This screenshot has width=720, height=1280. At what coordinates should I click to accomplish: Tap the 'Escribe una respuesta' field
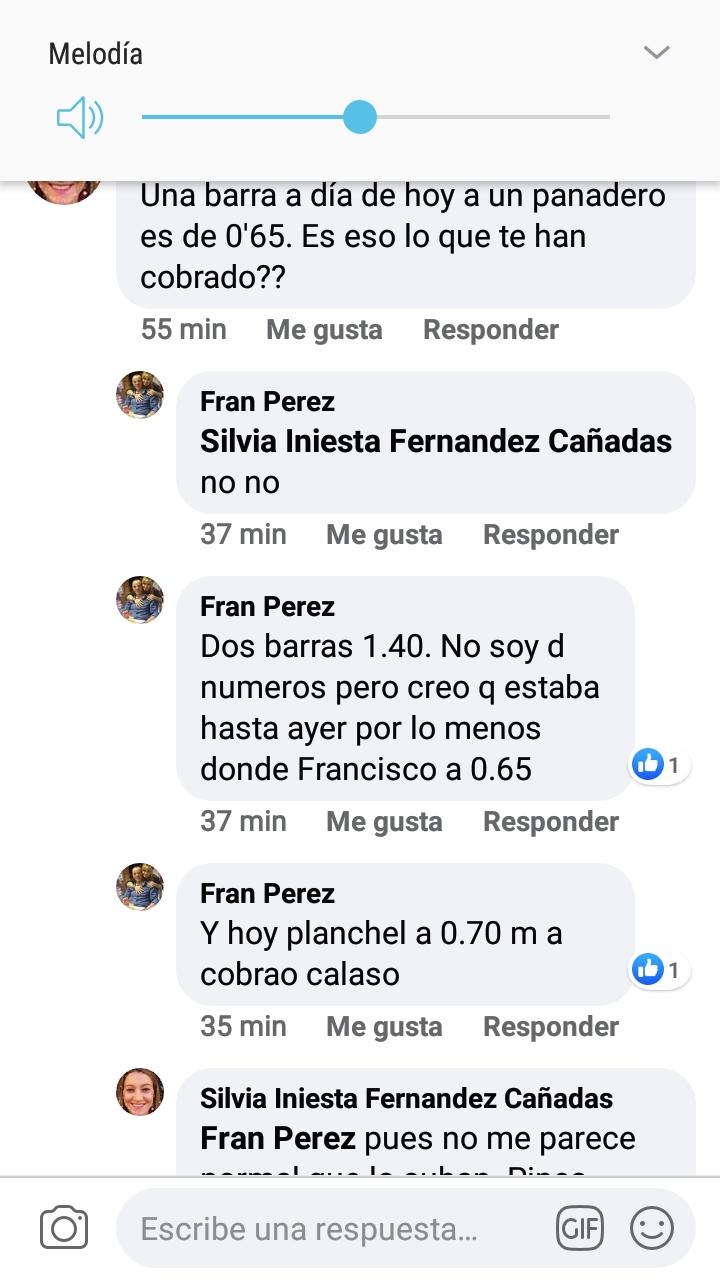[330, 1229]
